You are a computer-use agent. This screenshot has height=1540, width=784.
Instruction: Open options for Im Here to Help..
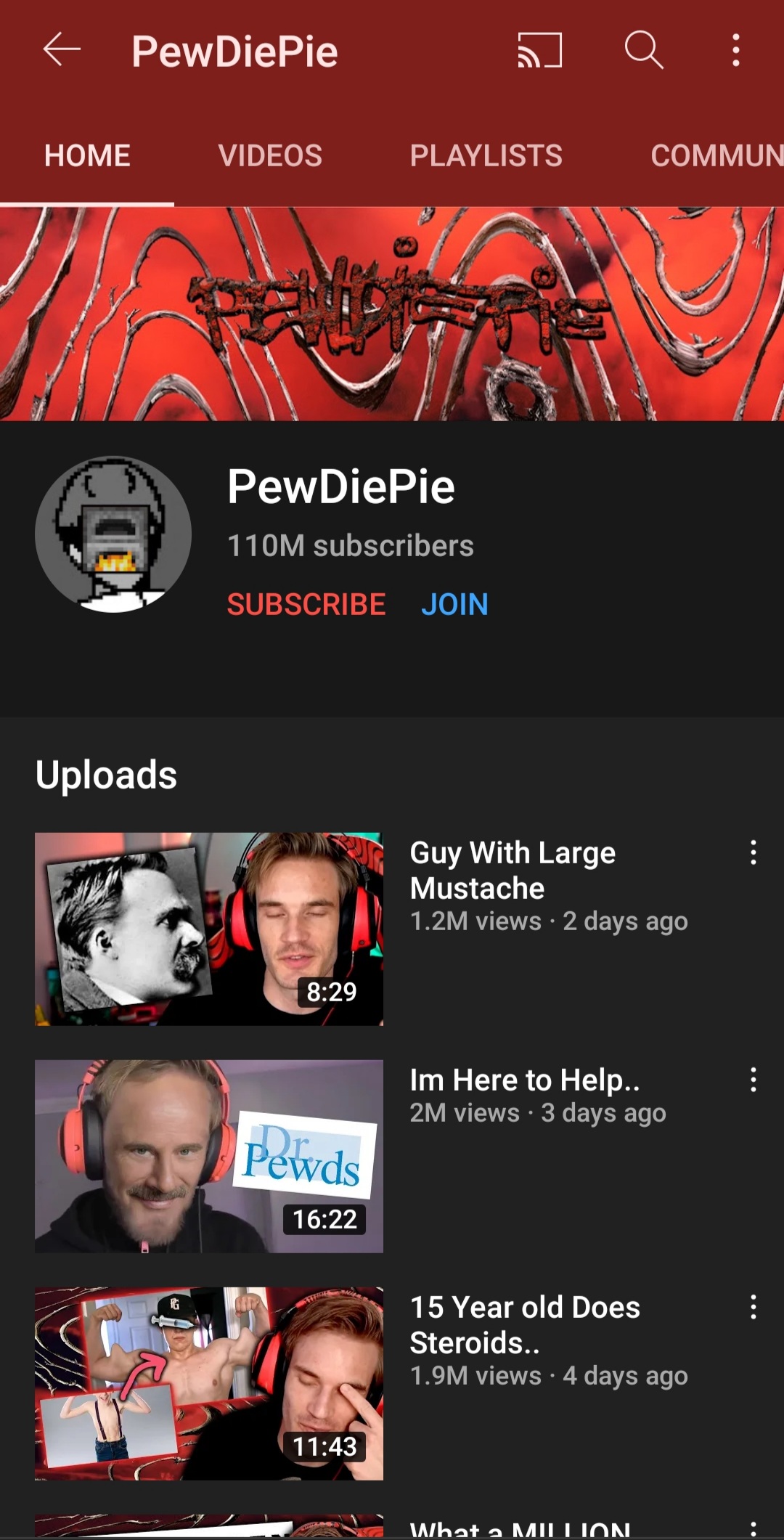pos(754,1080)
